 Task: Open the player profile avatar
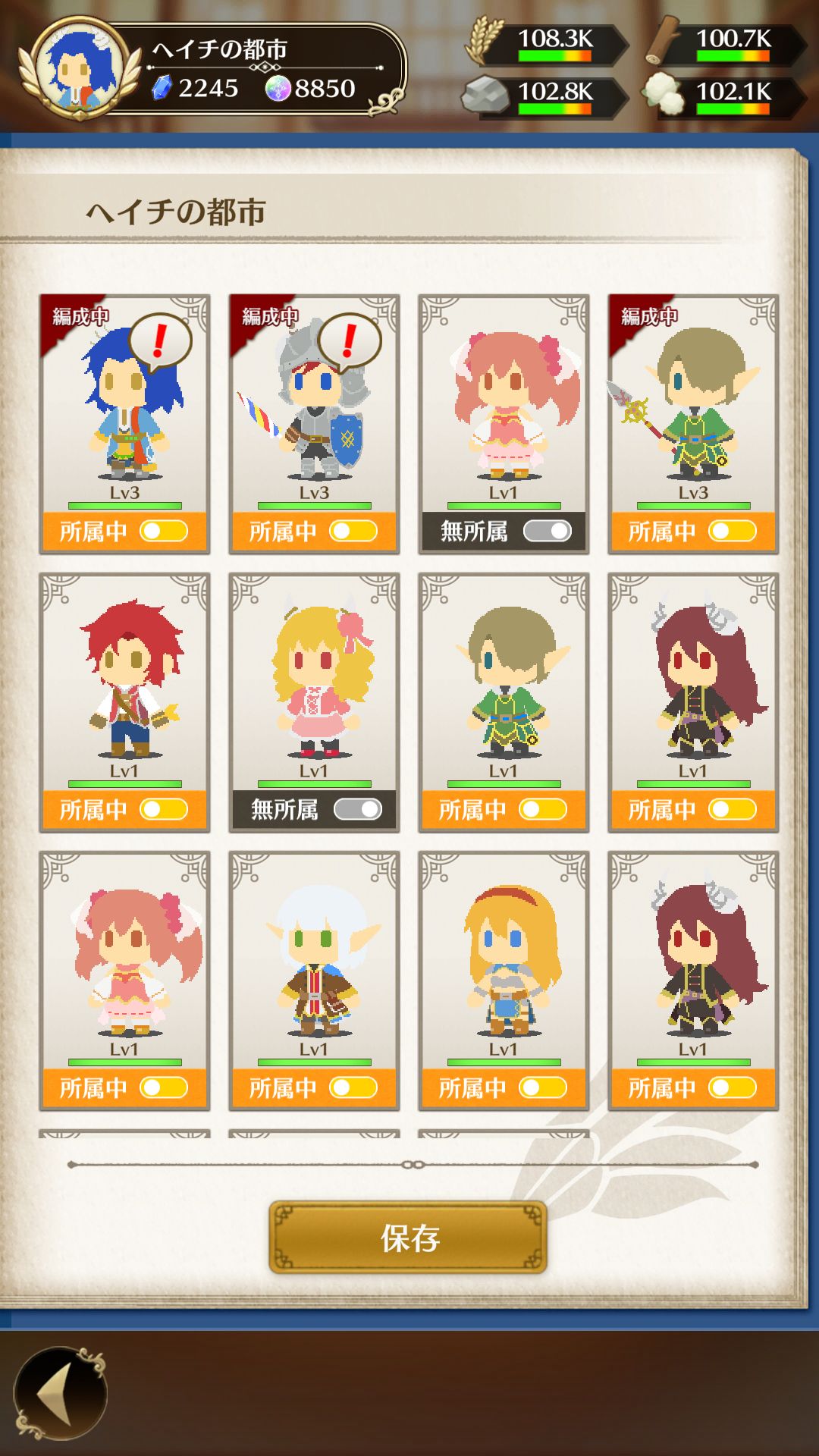coord(77,70)
